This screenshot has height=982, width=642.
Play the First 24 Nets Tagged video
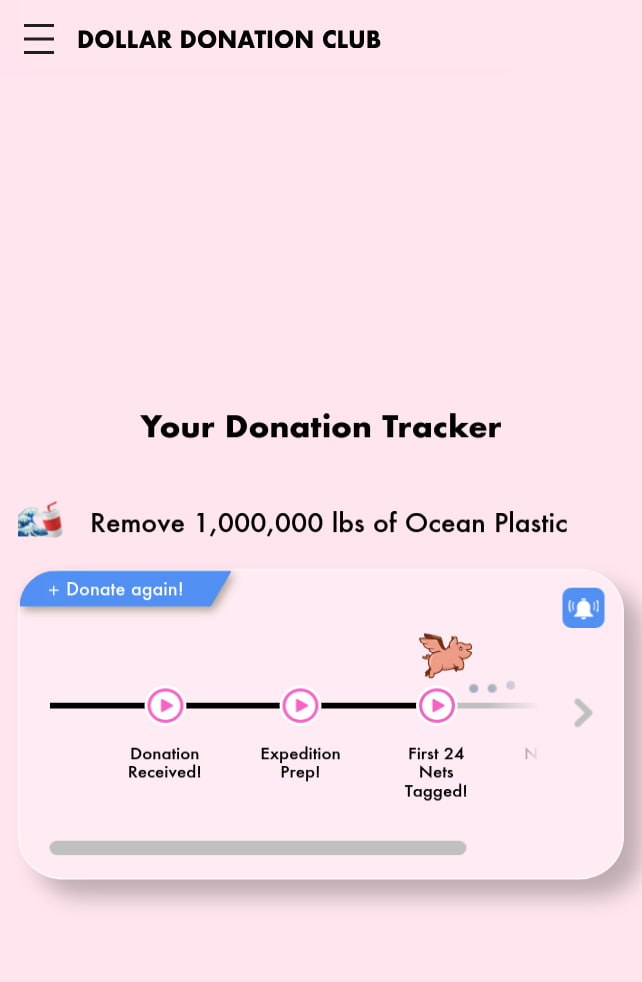[436, 706]
